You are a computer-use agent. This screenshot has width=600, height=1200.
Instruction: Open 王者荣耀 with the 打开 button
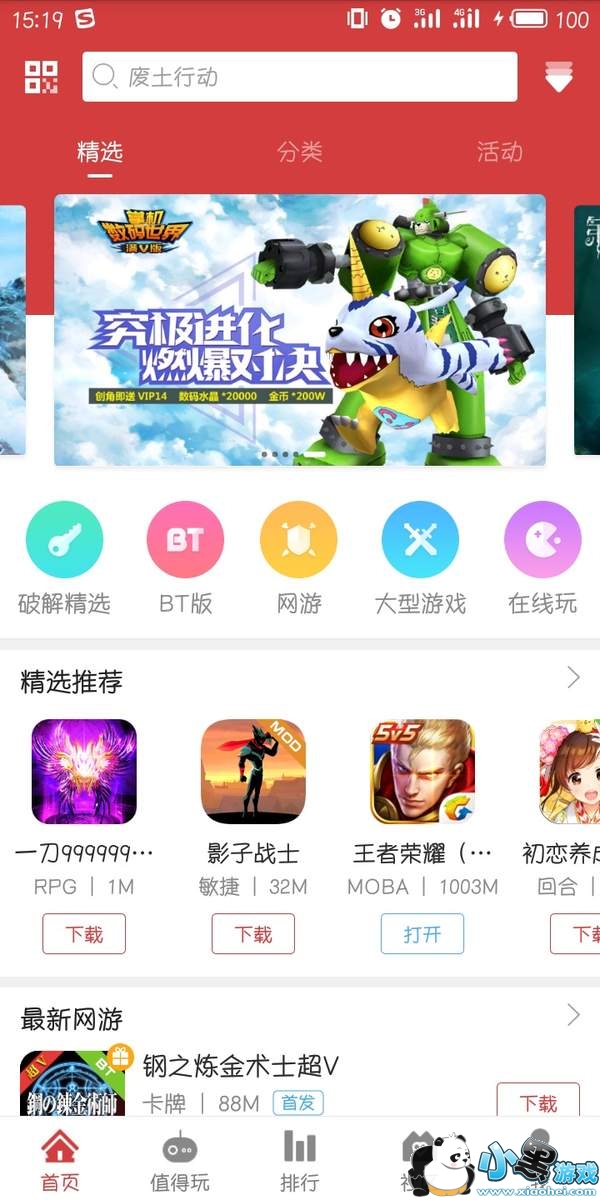422,934
